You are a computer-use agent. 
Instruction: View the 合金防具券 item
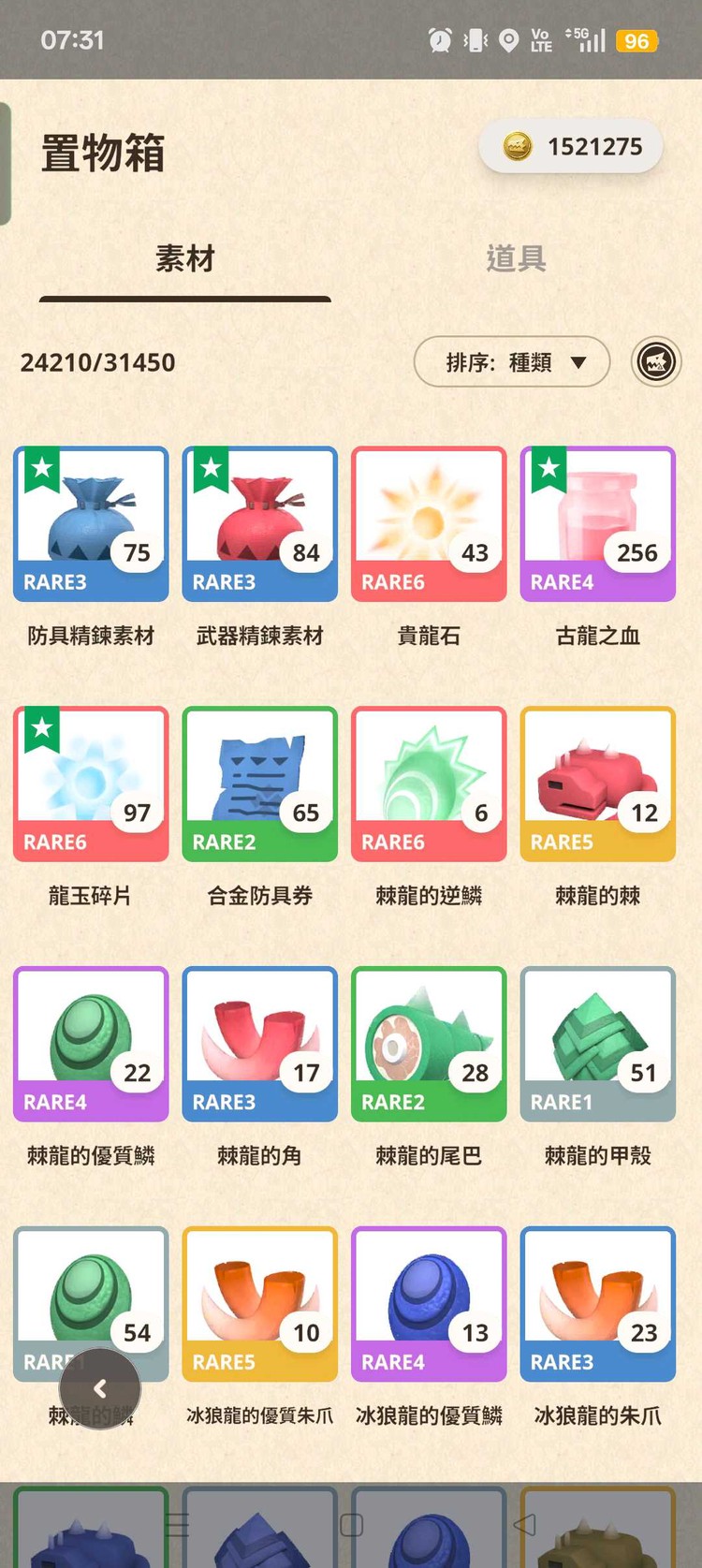259,784
